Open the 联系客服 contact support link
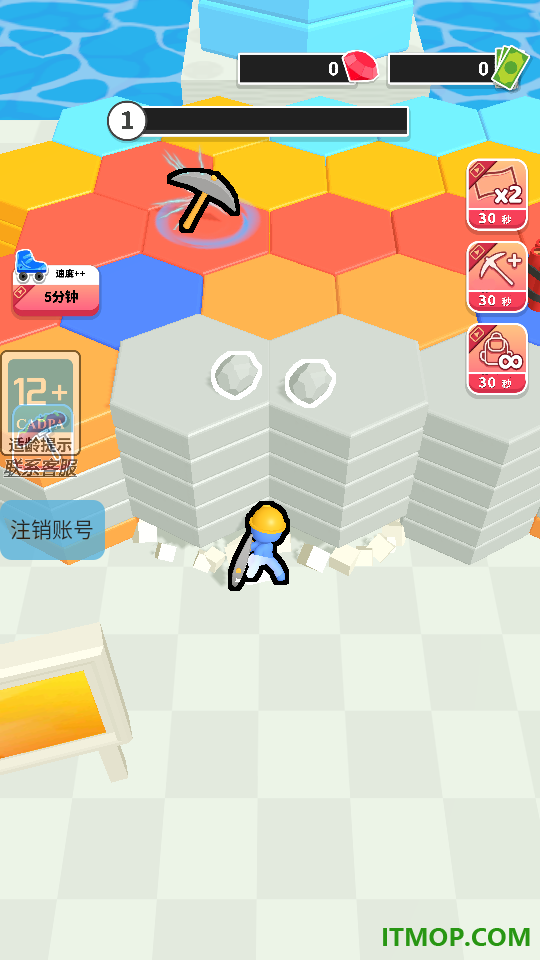This screenshot has width=540, height=960. point(41,467)
